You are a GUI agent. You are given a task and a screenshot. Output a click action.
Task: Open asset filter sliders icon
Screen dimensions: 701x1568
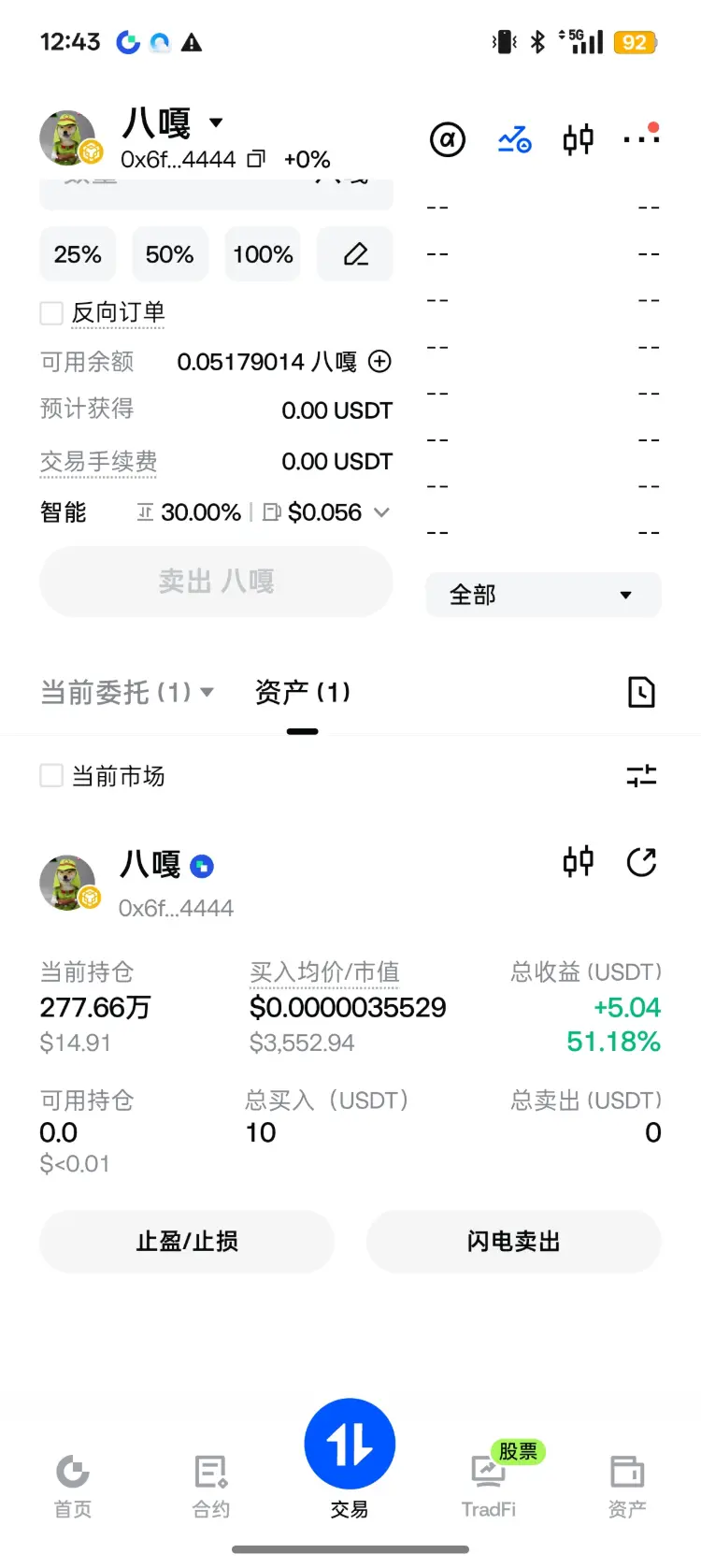coord(641,775)
